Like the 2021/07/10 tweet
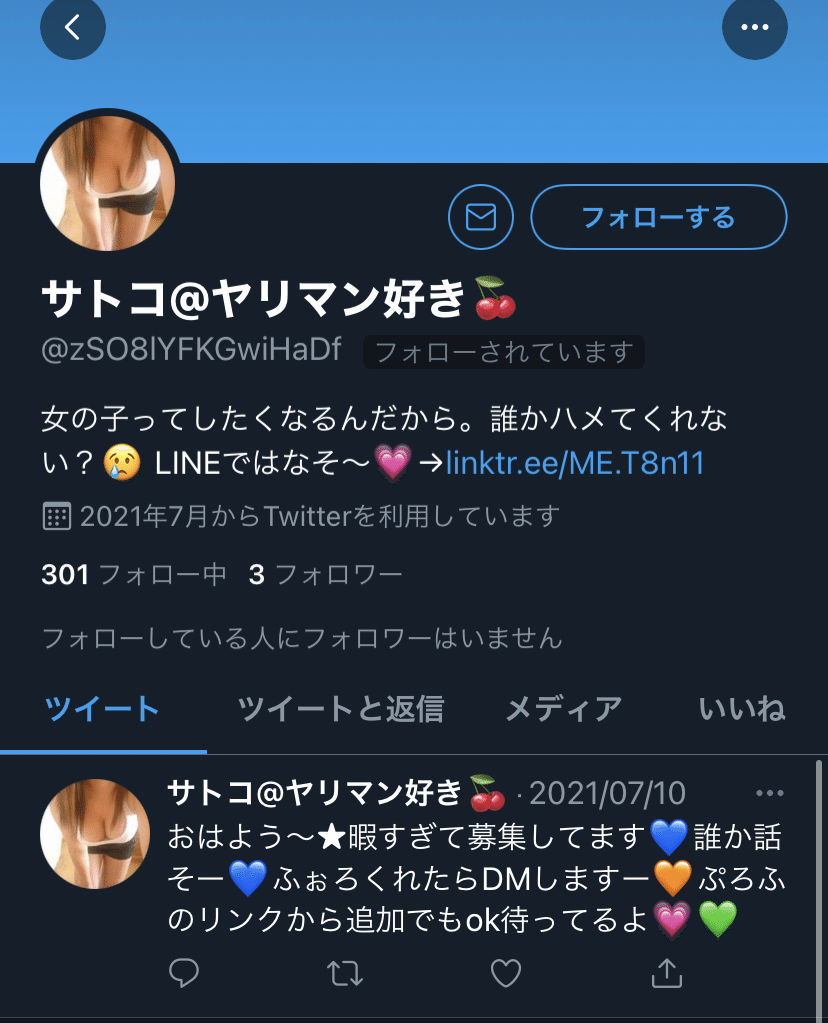The image size is (828, 1023). pos(507,971)
